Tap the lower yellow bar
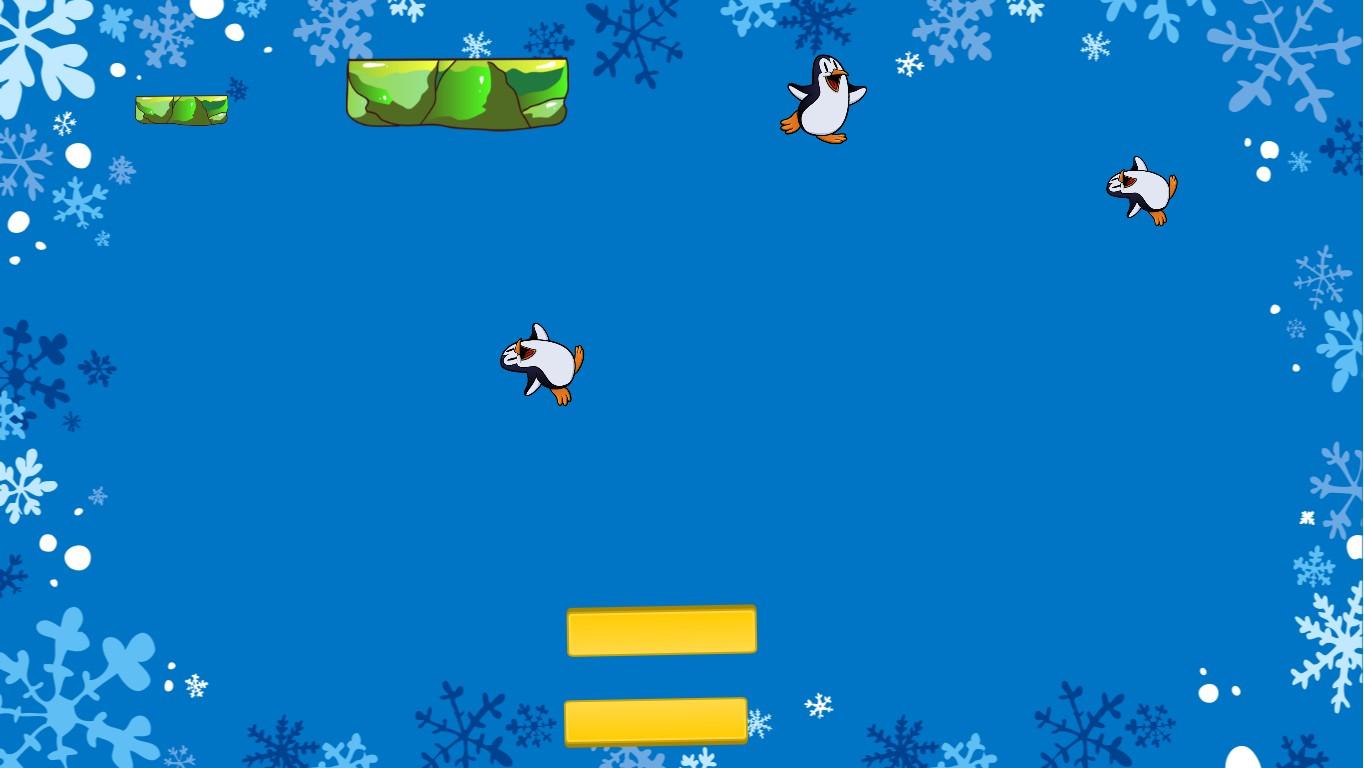This screenshot has height=768, width=1364. [x=655, y=721]
